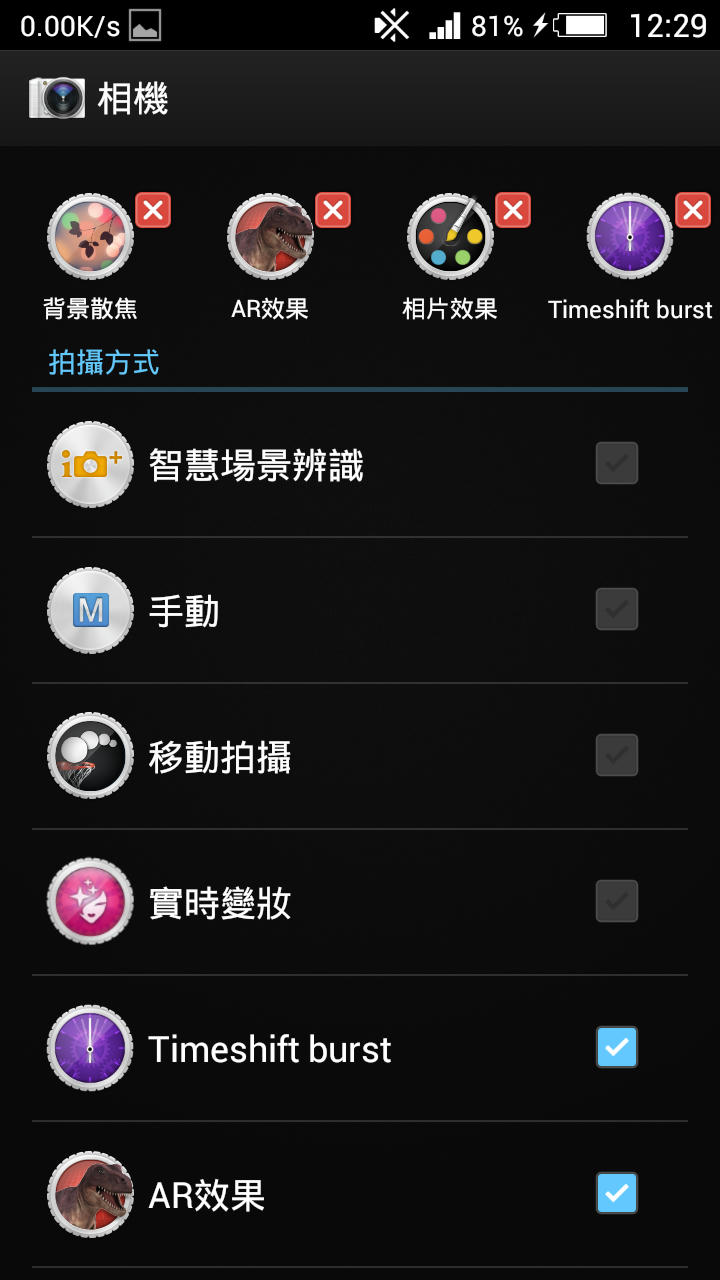Go back via the 相機 camera icon
The height and width of the screenshot is (1280, 720).
(57, 98)
